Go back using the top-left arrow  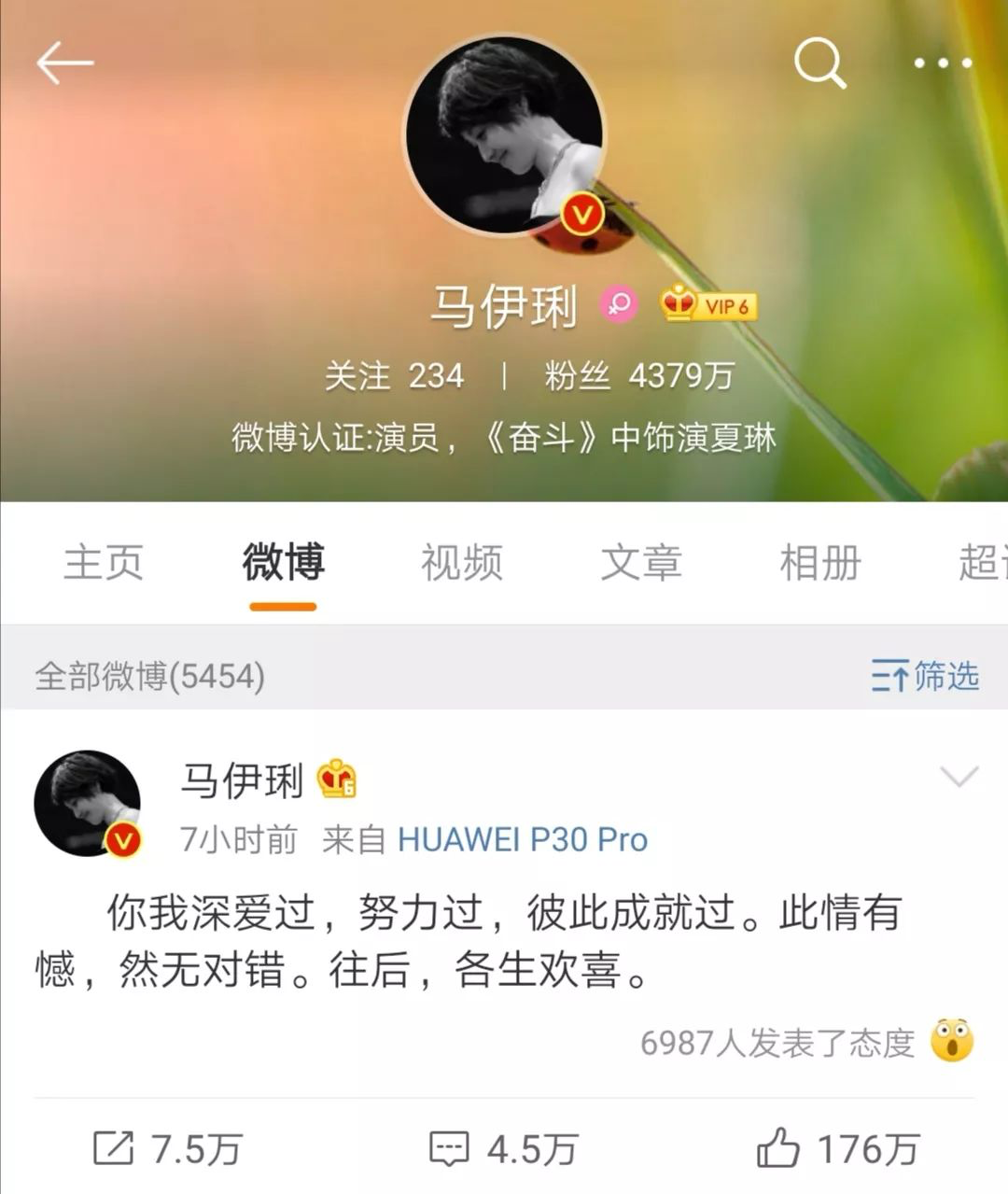[x=64, y=63]
